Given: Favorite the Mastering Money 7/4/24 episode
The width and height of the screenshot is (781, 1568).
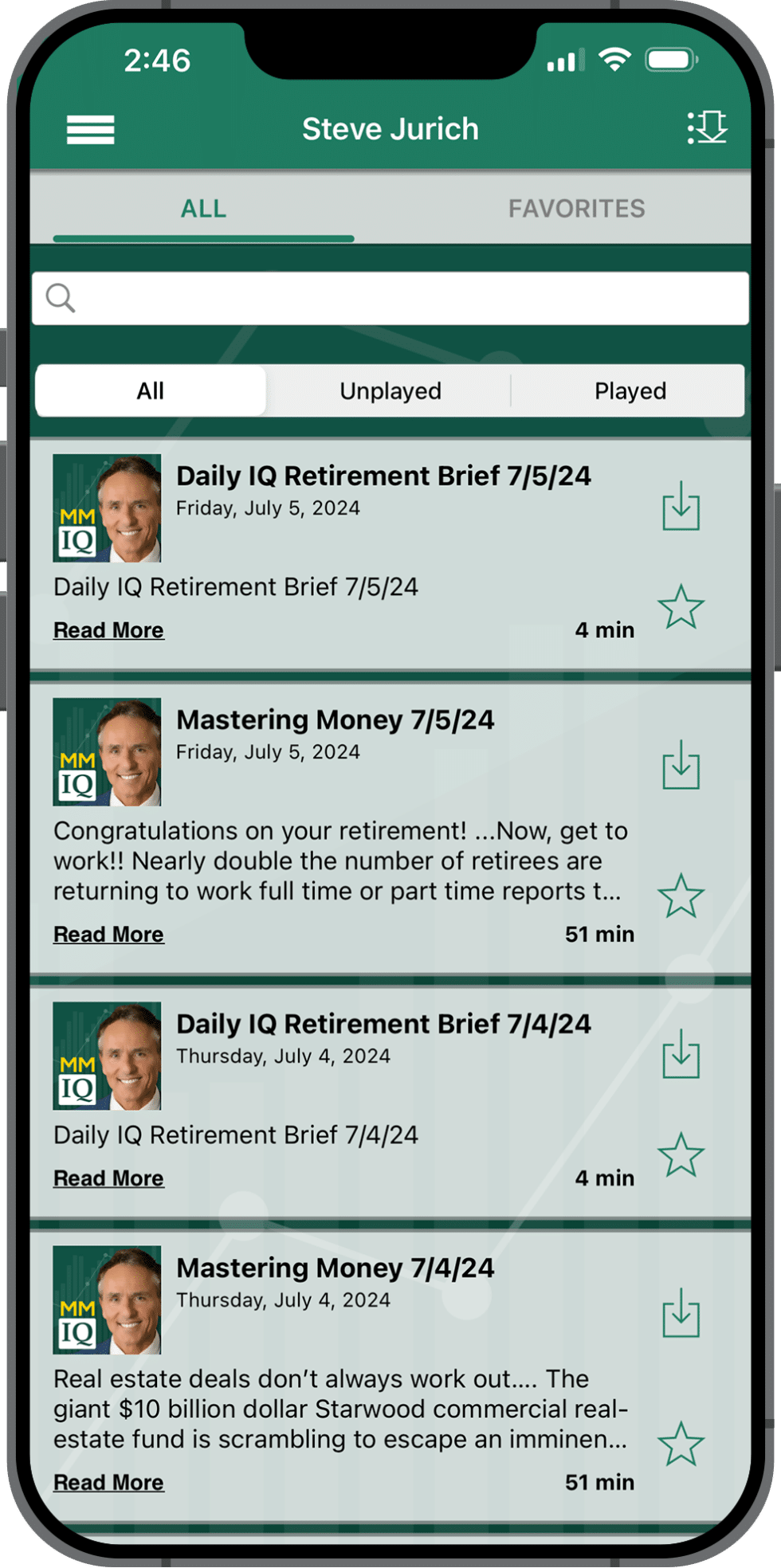Looking at the screenshot, I should click(683, 1444).
